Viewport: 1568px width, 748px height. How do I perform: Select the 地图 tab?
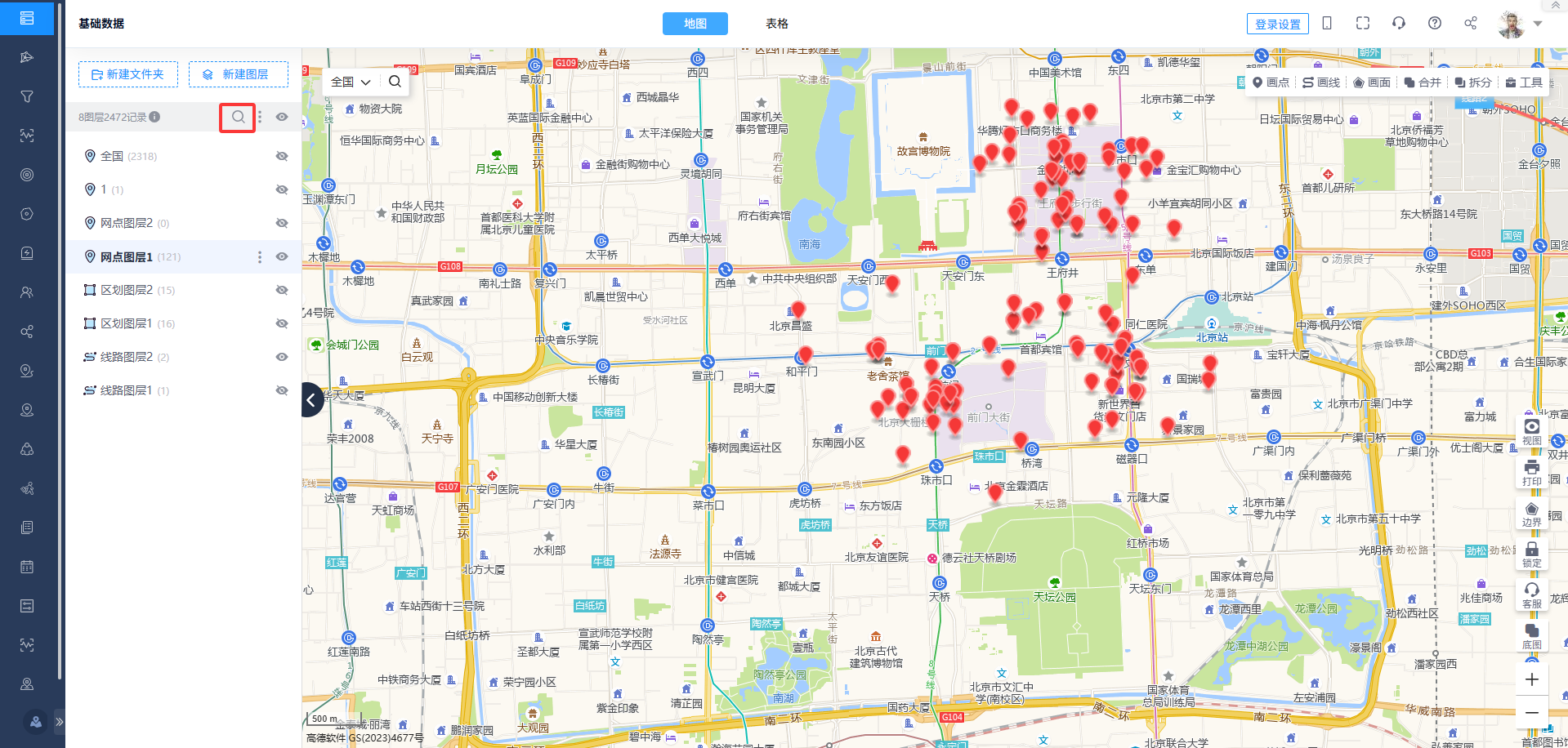click(695, 24)
